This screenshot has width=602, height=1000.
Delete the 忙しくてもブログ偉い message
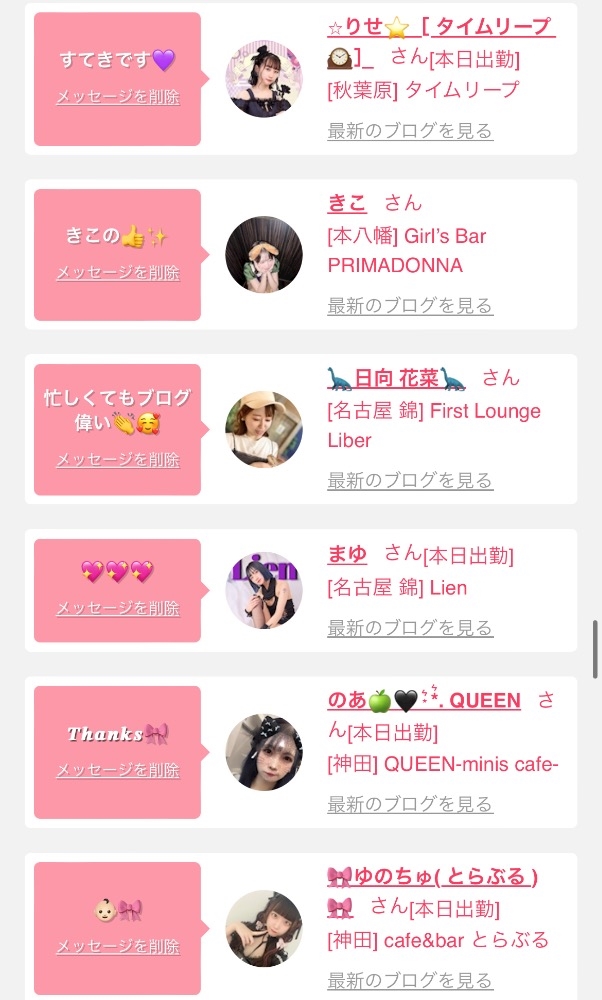click(x=118, y=460)
